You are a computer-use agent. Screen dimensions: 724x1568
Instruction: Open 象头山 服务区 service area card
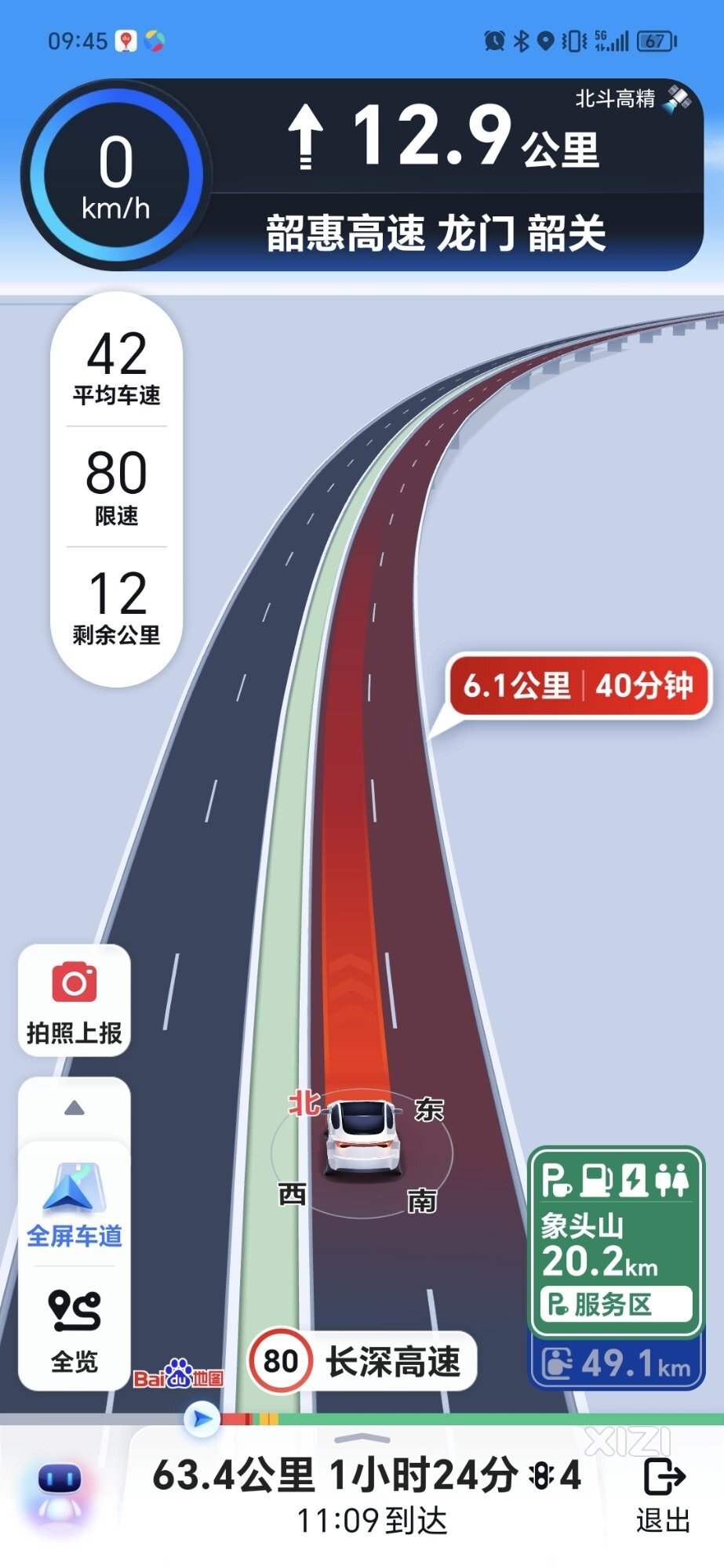click(x=616, y=1243)
